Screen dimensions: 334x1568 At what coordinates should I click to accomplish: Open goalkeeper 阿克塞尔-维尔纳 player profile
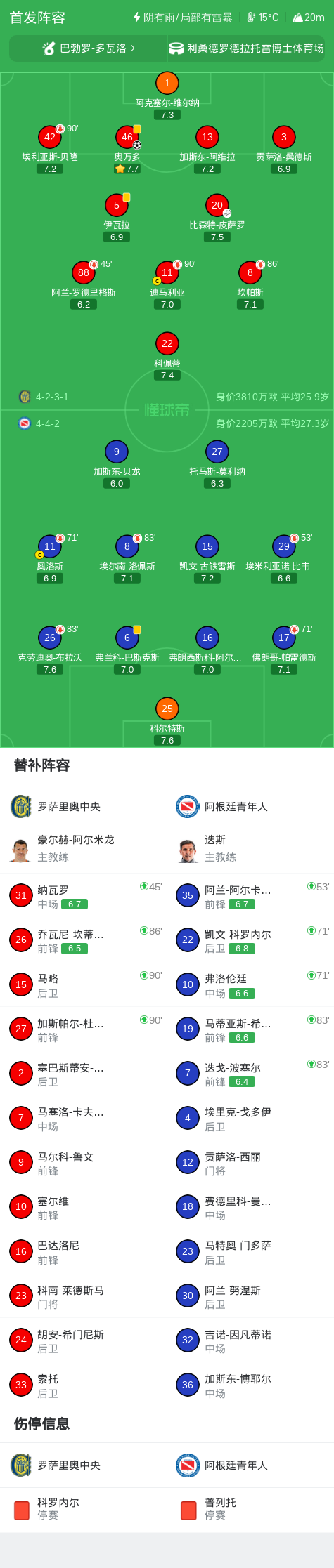[167, 95]
